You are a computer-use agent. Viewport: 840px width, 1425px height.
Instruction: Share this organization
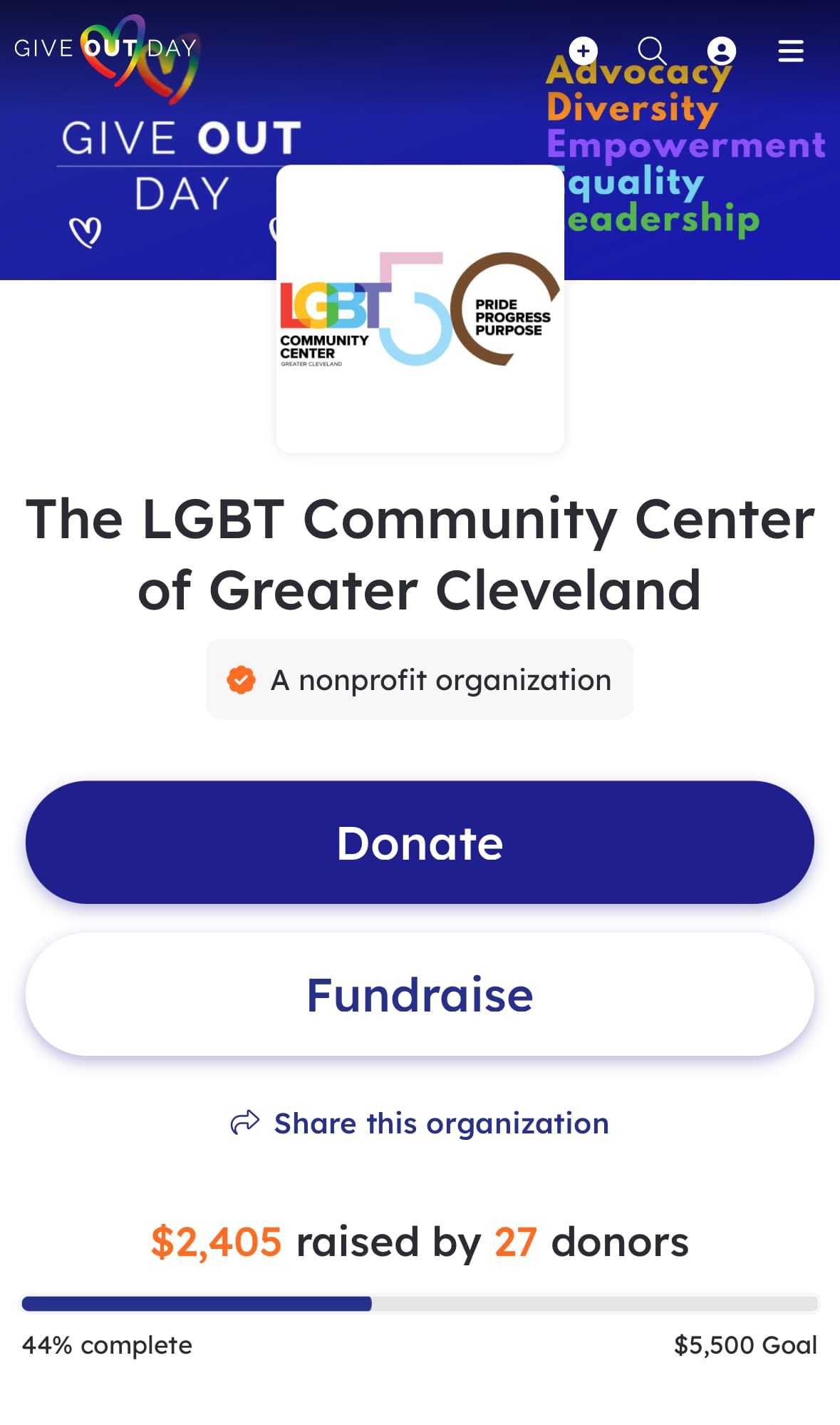click(x=420, y=1123)
